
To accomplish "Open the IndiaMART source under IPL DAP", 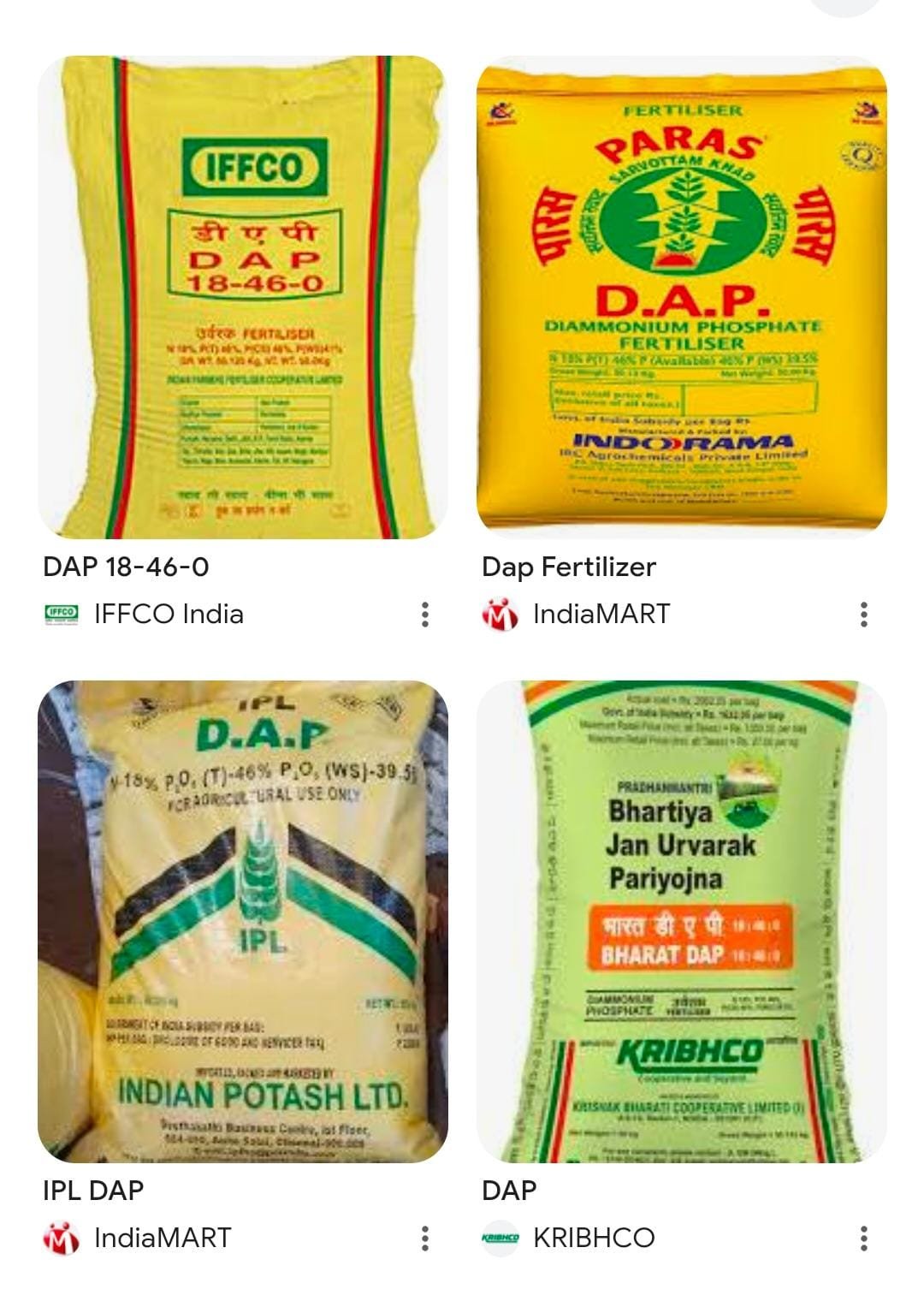I will tap(162, 1239).
